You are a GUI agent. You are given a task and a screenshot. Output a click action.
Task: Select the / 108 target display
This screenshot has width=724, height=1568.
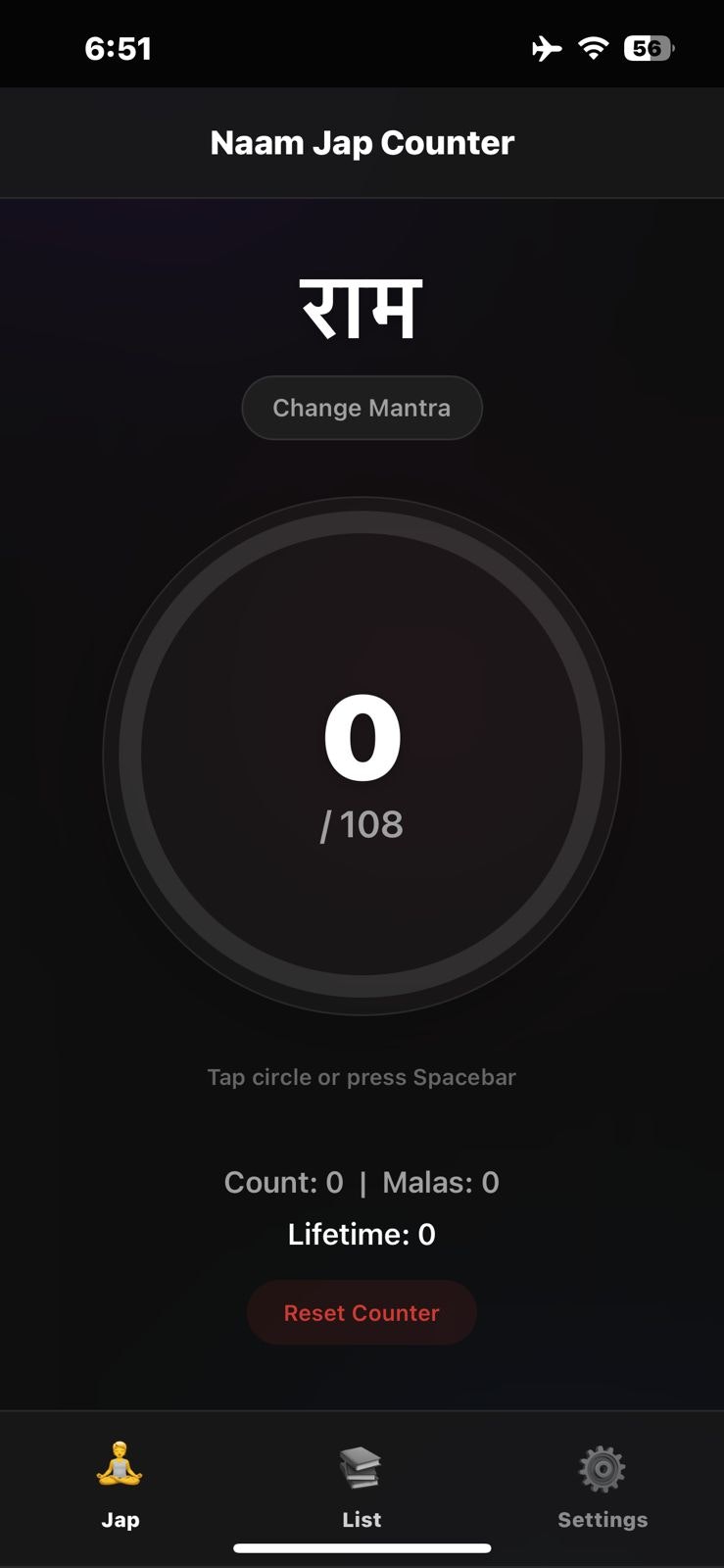[362, 823]
